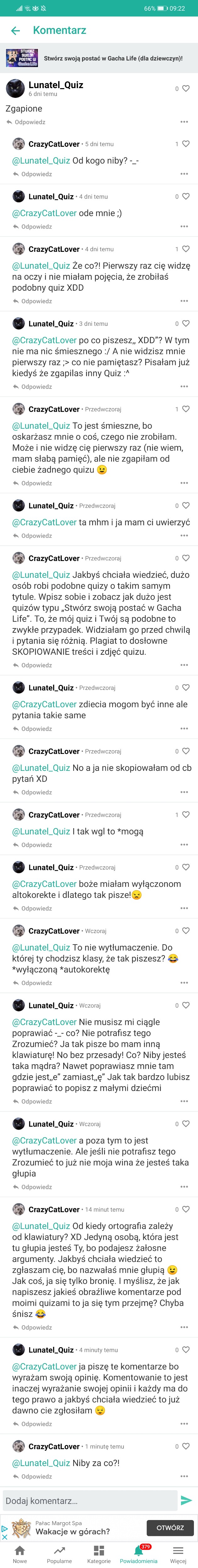The height and width of the screenshot is (1568, 198).
Task: Open the Gacha Life quiz banner
Action: [x=99, y=58]
